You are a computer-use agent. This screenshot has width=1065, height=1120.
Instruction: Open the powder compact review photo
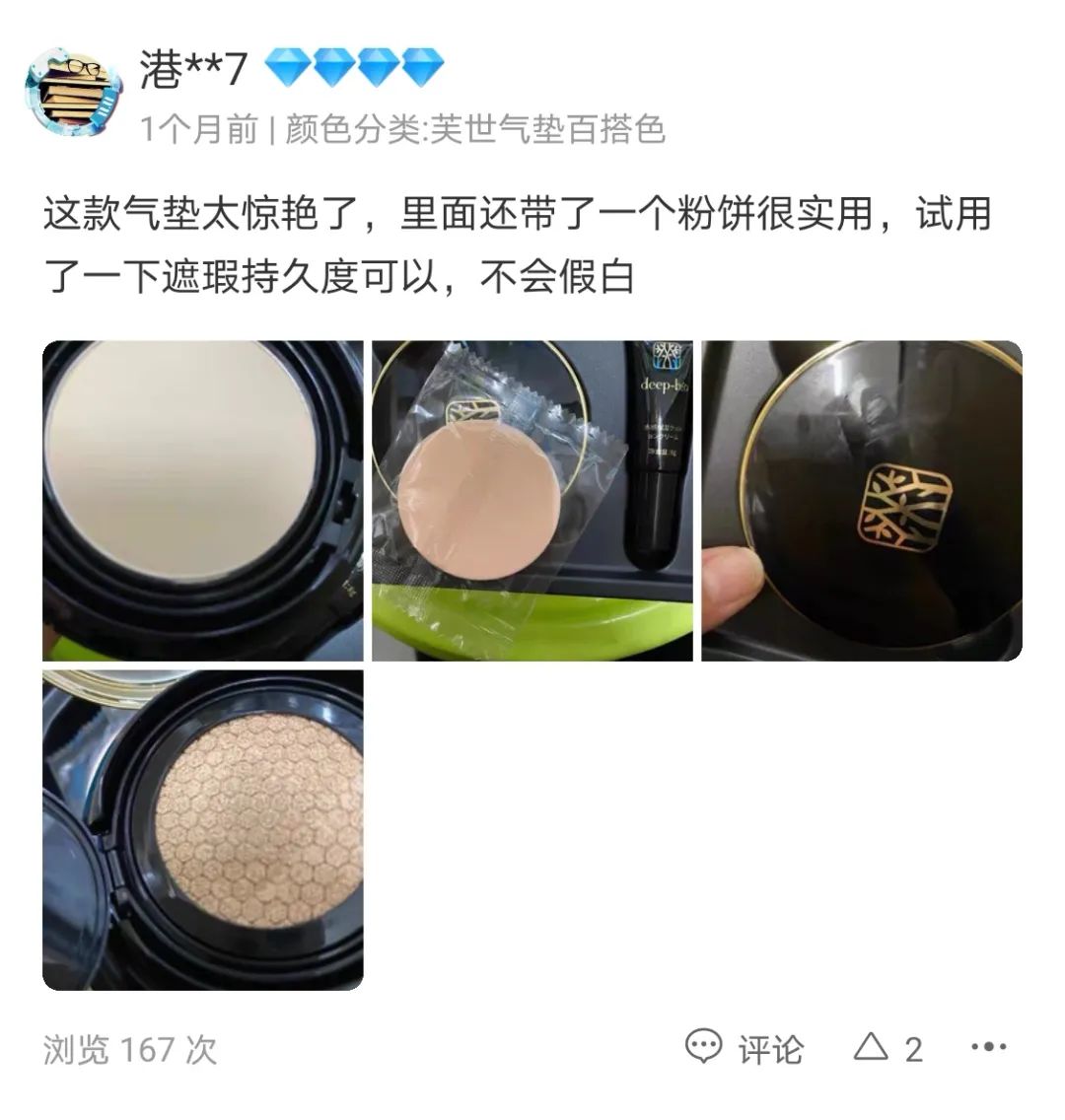(202, 500)
